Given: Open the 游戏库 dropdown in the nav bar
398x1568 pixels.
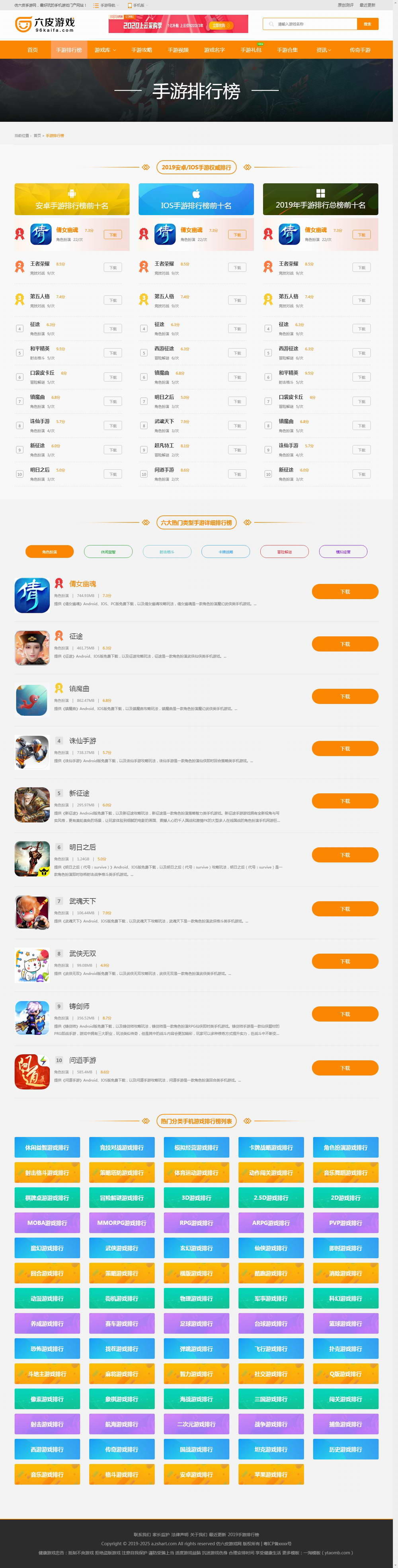Looking at the screenshot, I should click(x=105, y=50).
